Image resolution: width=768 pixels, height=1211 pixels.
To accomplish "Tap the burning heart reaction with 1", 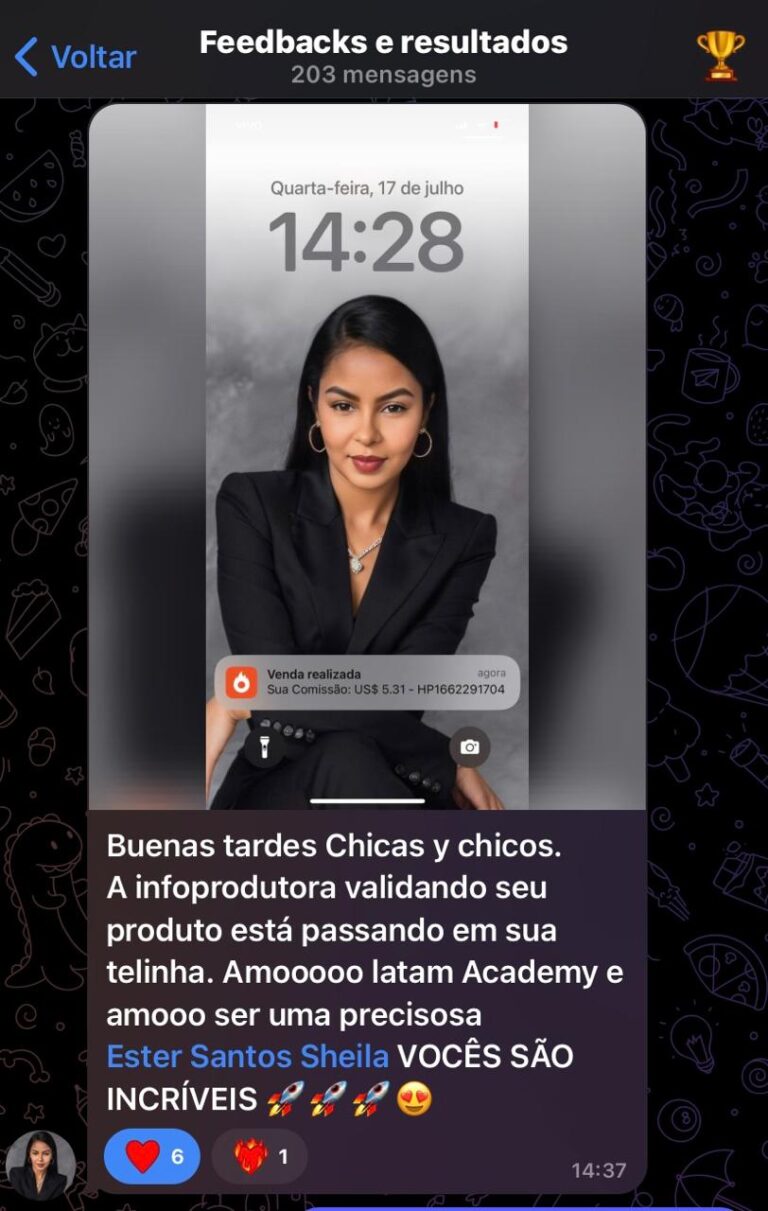I will [x=260, y=1157].
